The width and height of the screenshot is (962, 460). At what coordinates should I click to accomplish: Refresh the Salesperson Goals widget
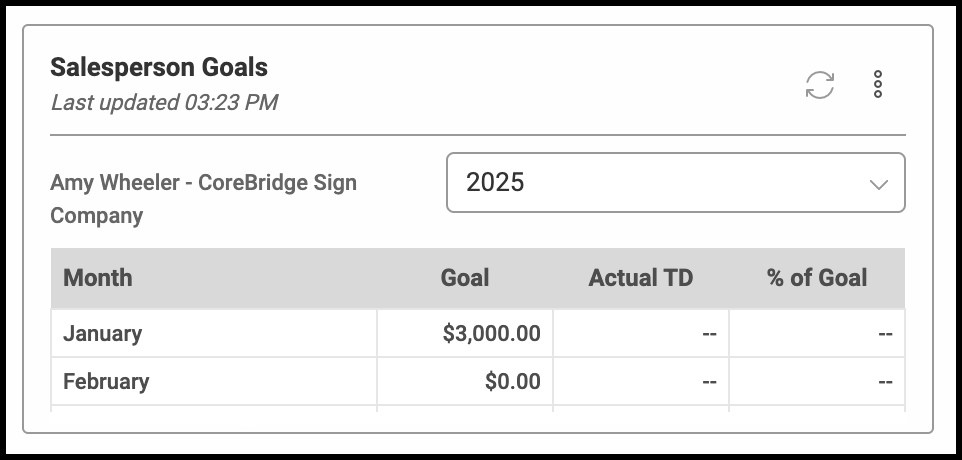click(820, 85)
